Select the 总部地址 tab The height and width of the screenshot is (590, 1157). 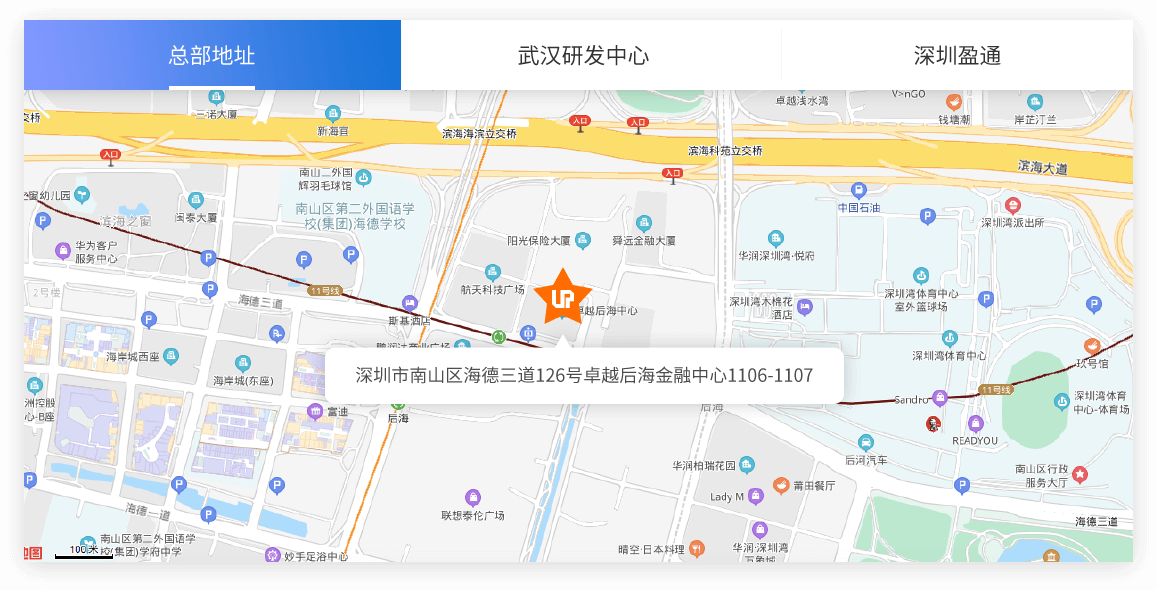[212, 55]
